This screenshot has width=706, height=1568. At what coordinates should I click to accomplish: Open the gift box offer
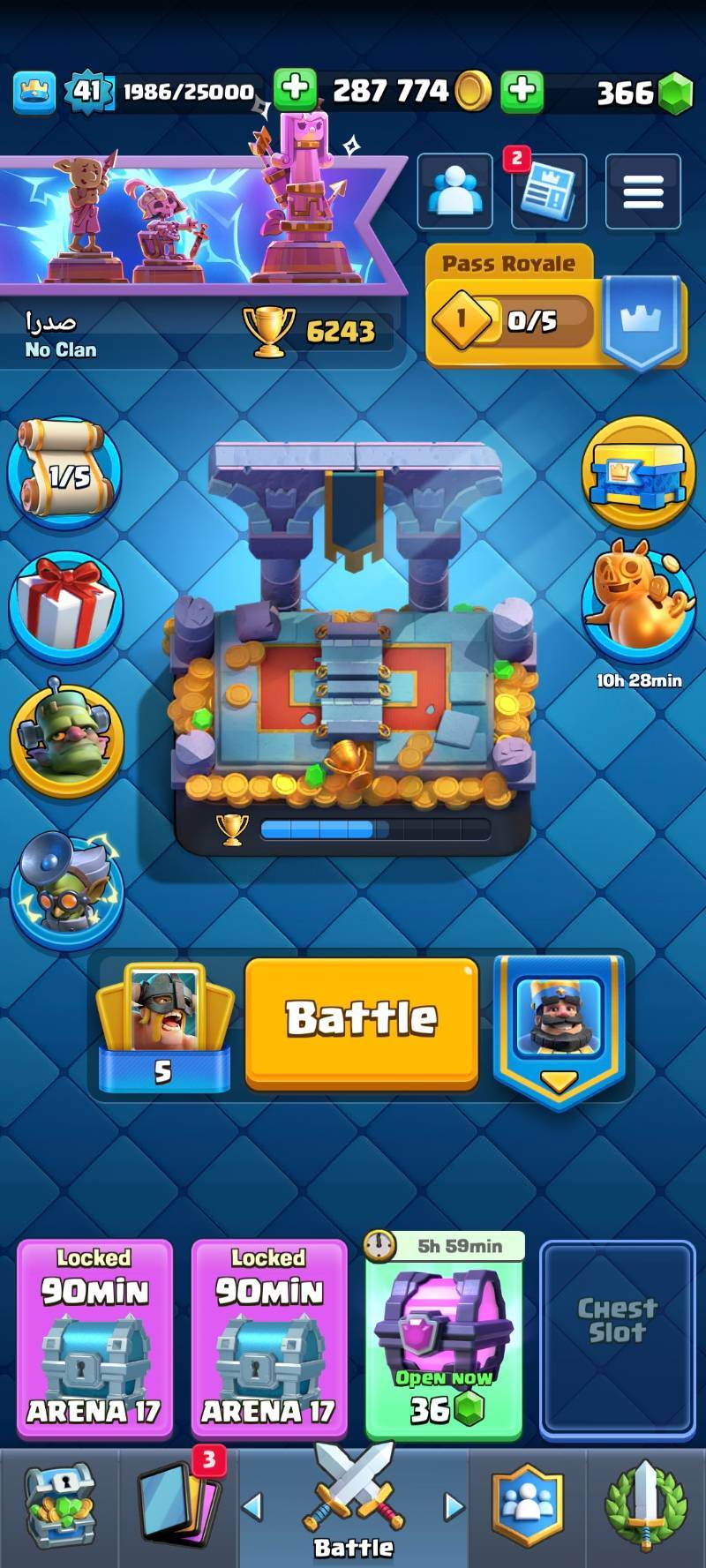click(x=66, y=605)
